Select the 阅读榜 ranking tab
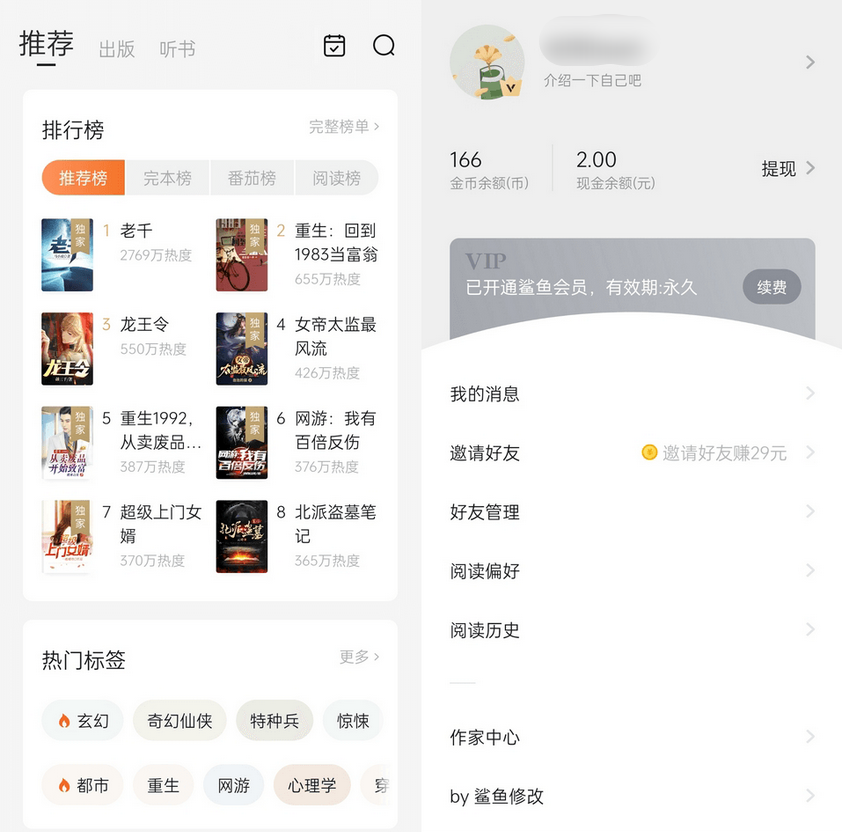The image size is (842, 832). pos(336,178)
